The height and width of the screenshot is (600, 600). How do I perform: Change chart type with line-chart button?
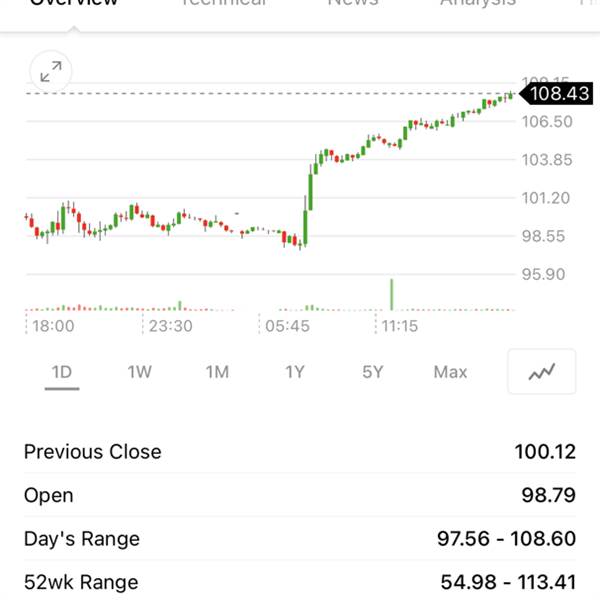click(x=542, y=372)
